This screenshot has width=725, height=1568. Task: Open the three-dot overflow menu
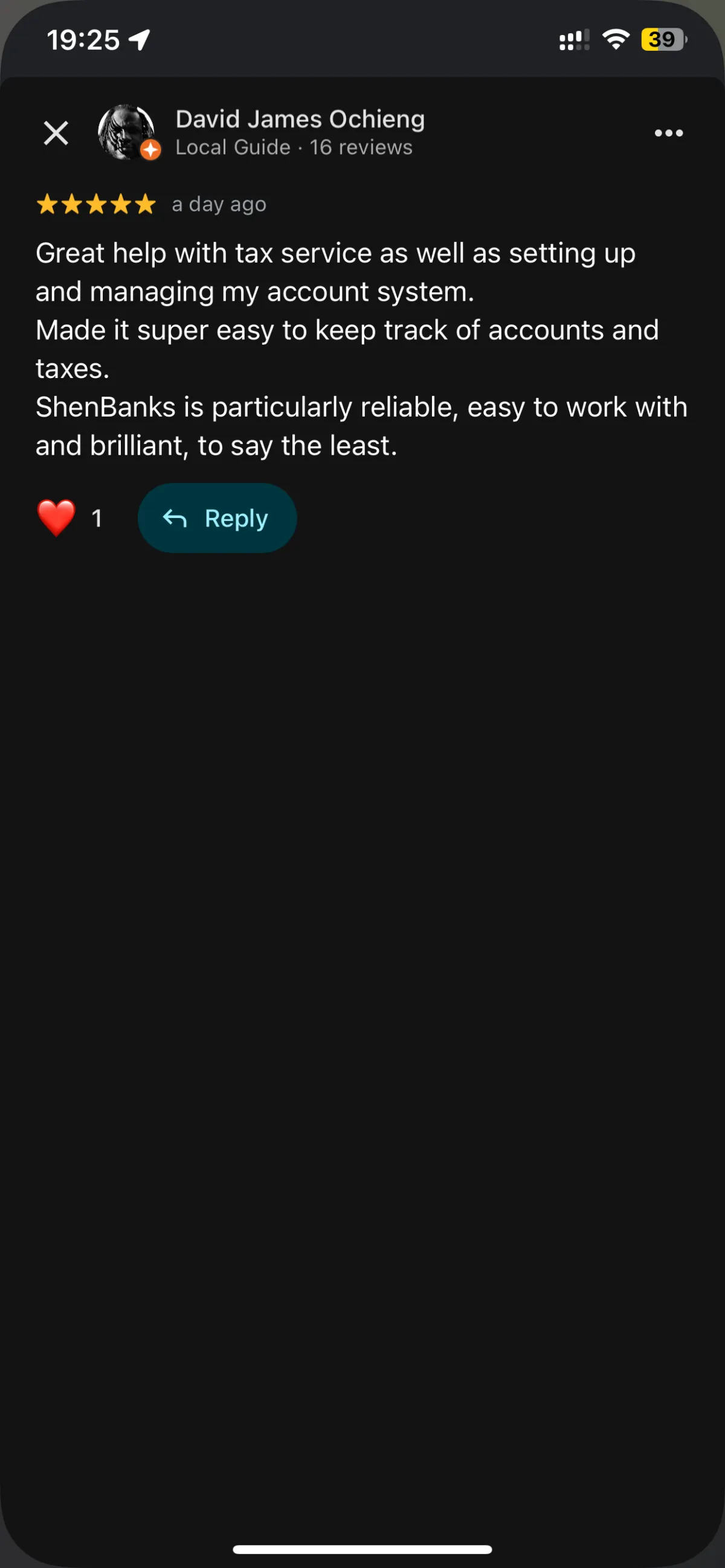(x=668, y=133)
